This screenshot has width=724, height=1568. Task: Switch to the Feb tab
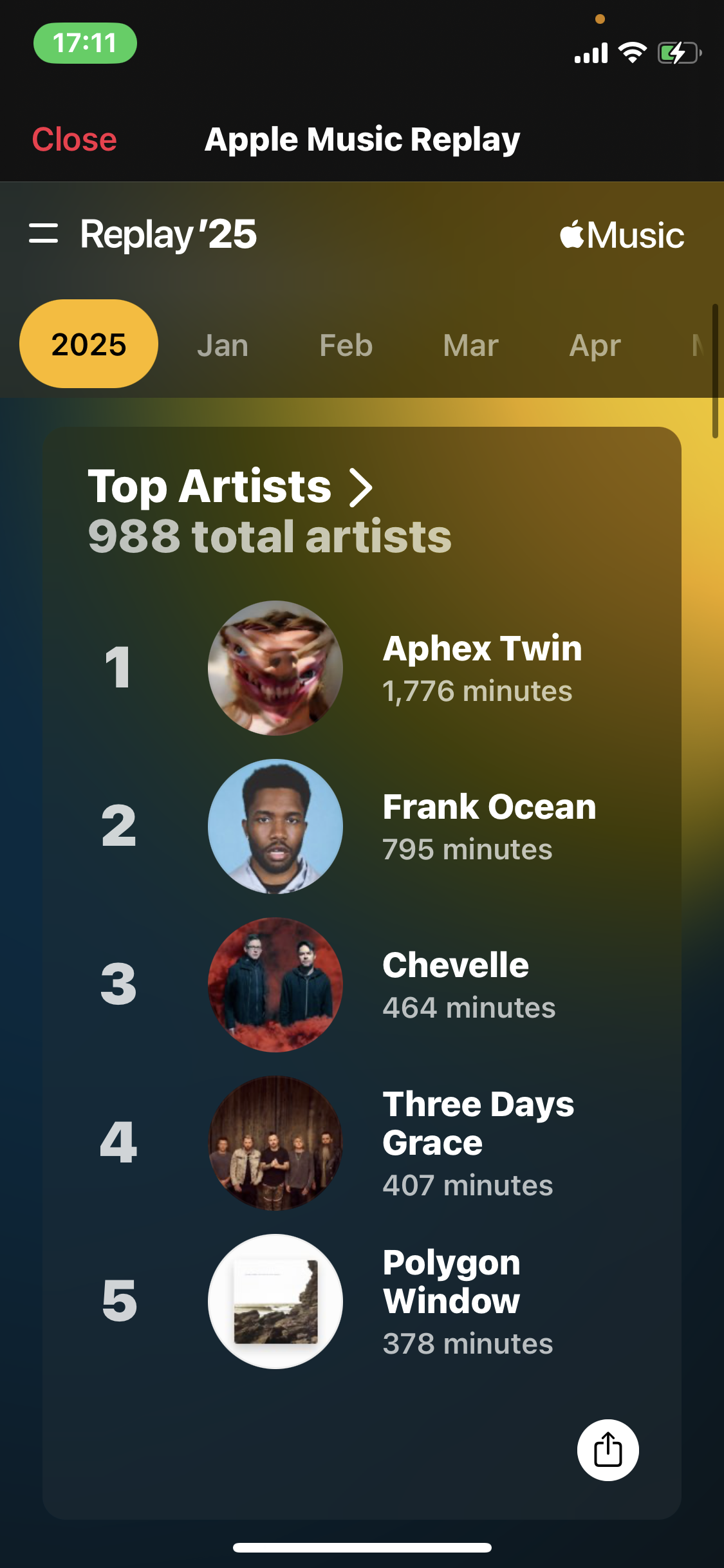pyautogui.click(x=346, y=346)
